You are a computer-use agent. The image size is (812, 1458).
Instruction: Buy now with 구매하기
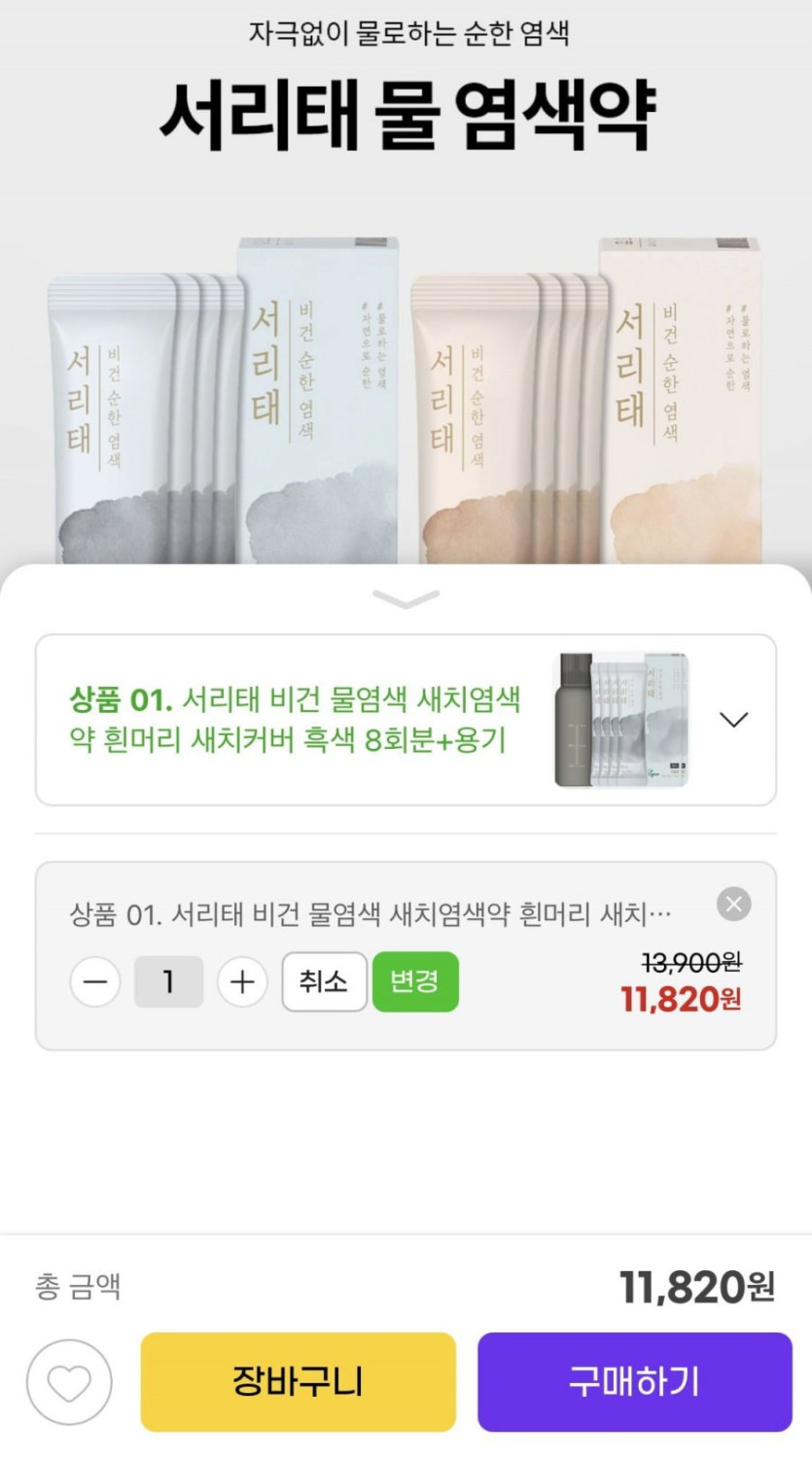click(x=634, y=1382)
